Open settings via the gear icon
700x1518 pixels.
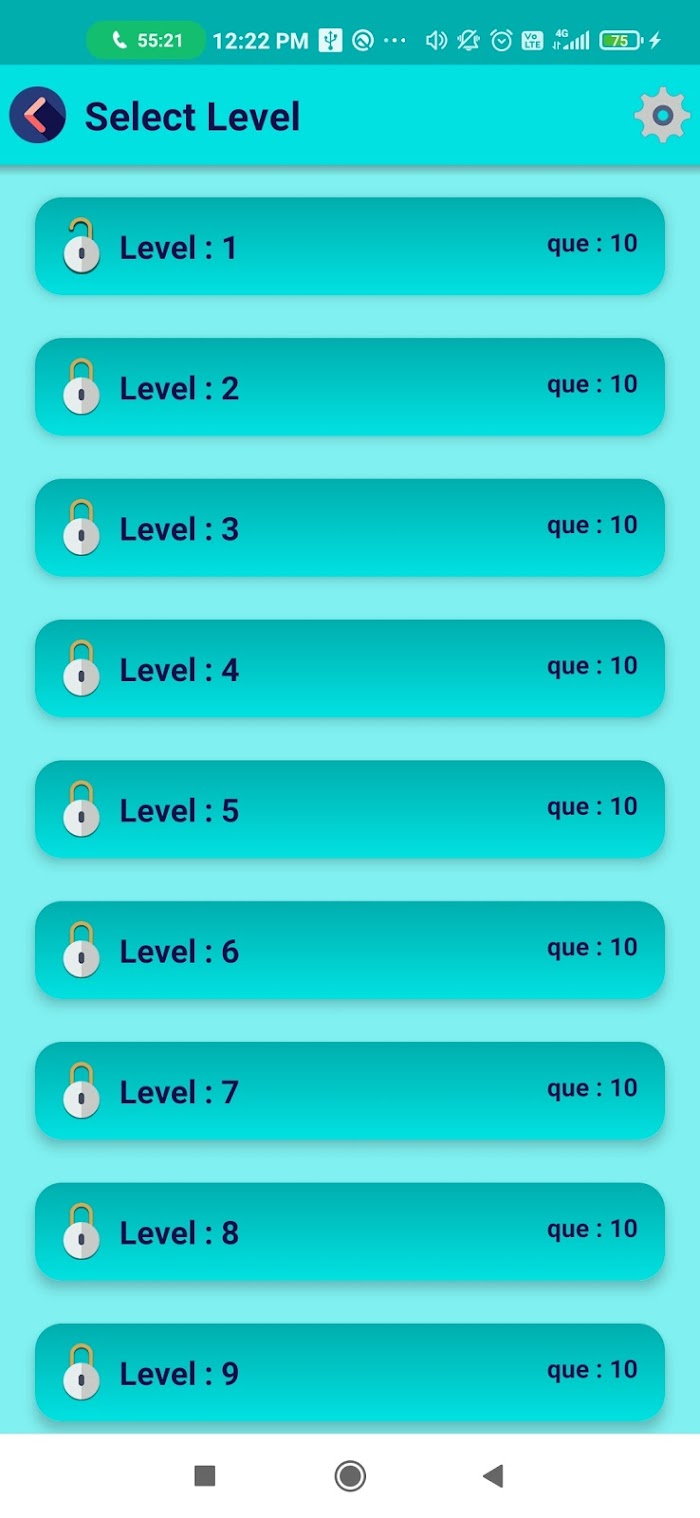coord(662,116)
